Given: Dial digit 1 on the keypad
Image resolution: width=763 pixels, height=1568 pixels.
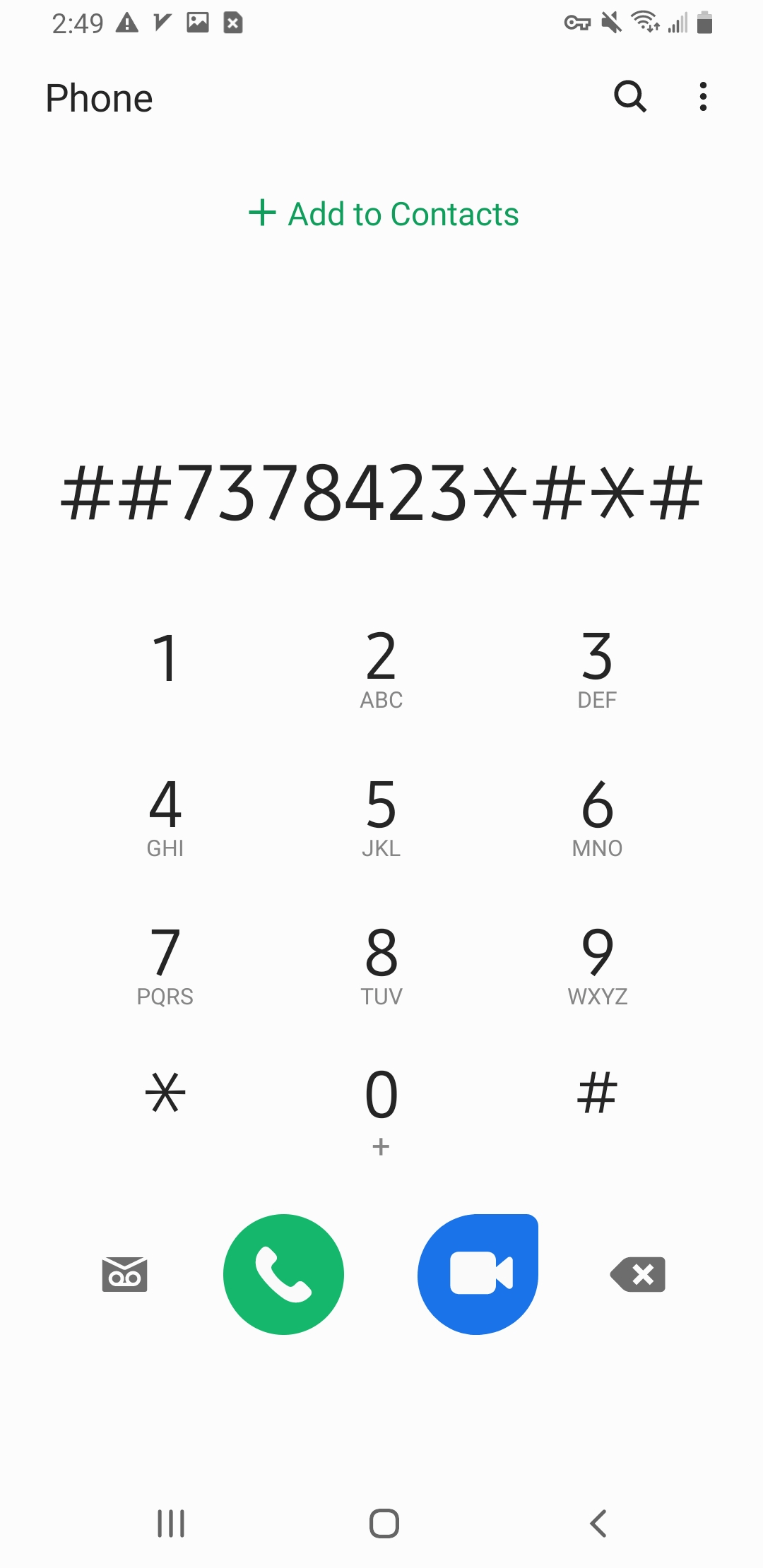Looking at the screenshot, I should [x=165, y=665].
